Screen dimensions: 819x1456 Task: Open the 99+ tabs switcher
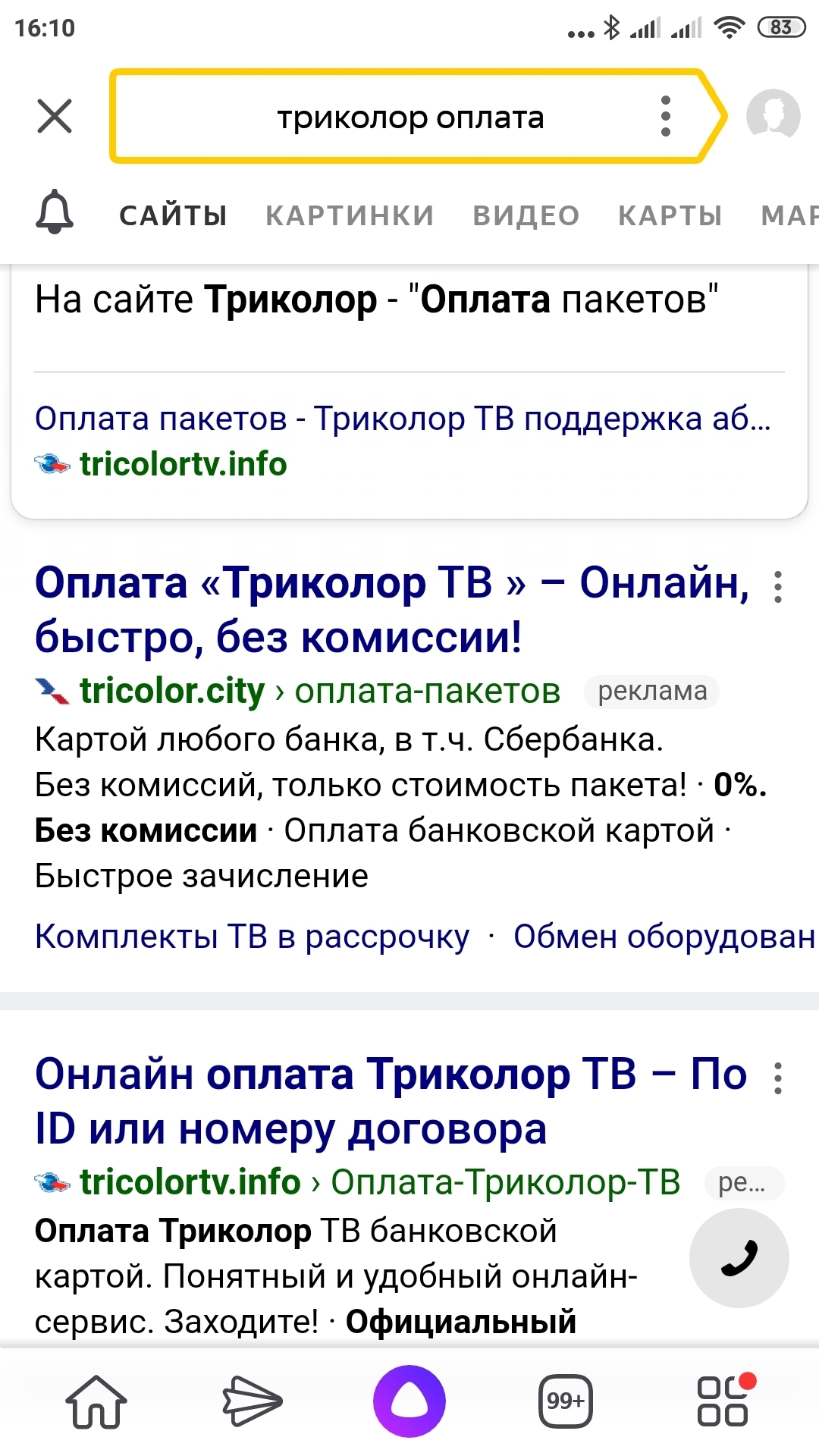pyautogui.click(x=565, y=1401)
